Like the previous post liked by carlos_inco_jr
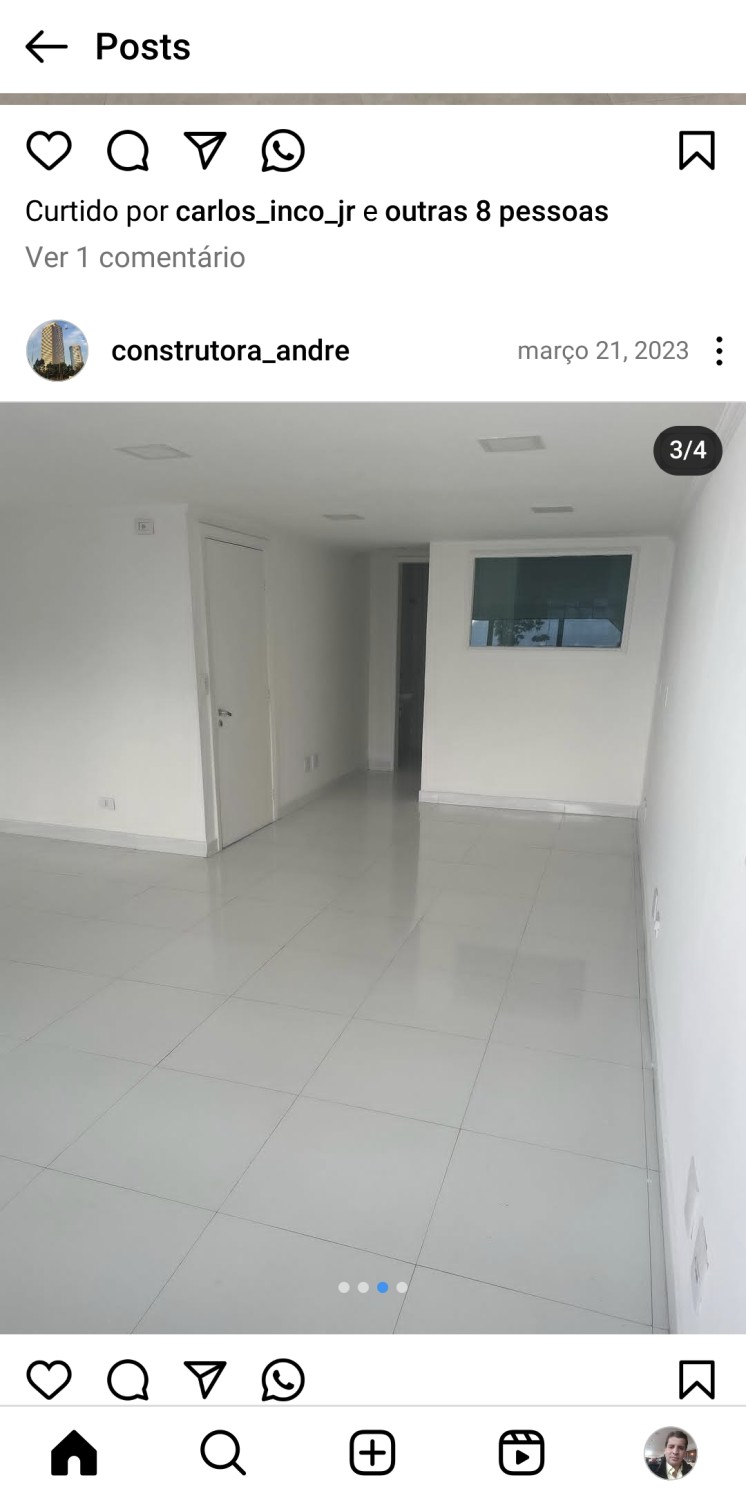The image size is (746, 1500). point(48,151)
